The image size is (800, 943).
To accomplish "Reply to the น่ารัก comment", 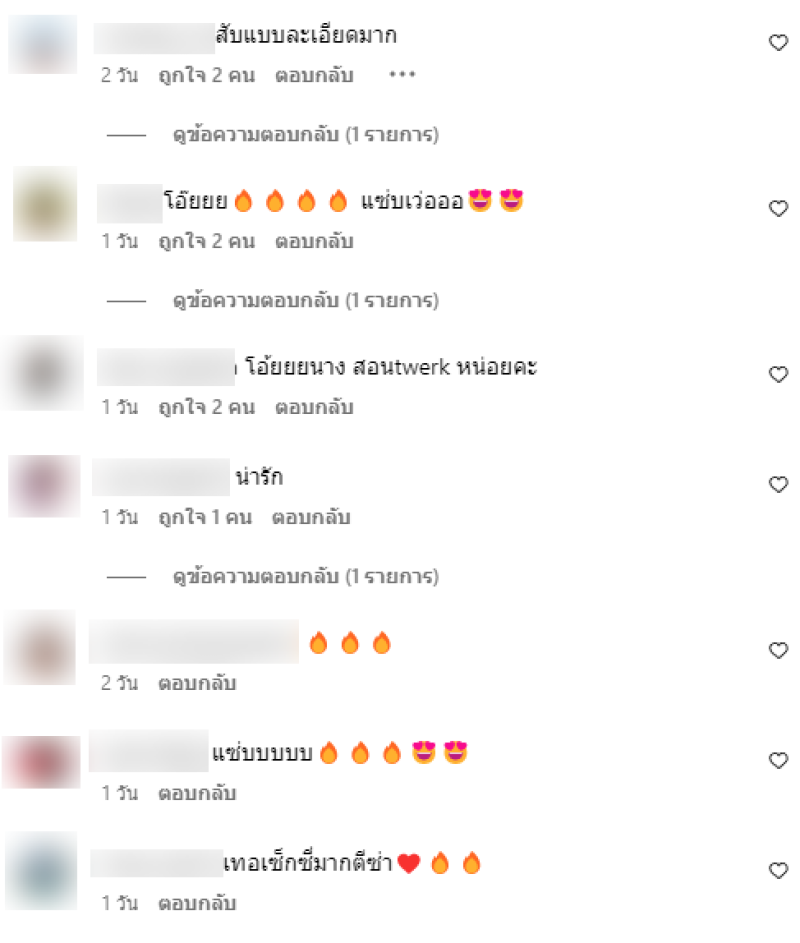I will (311, 518).
